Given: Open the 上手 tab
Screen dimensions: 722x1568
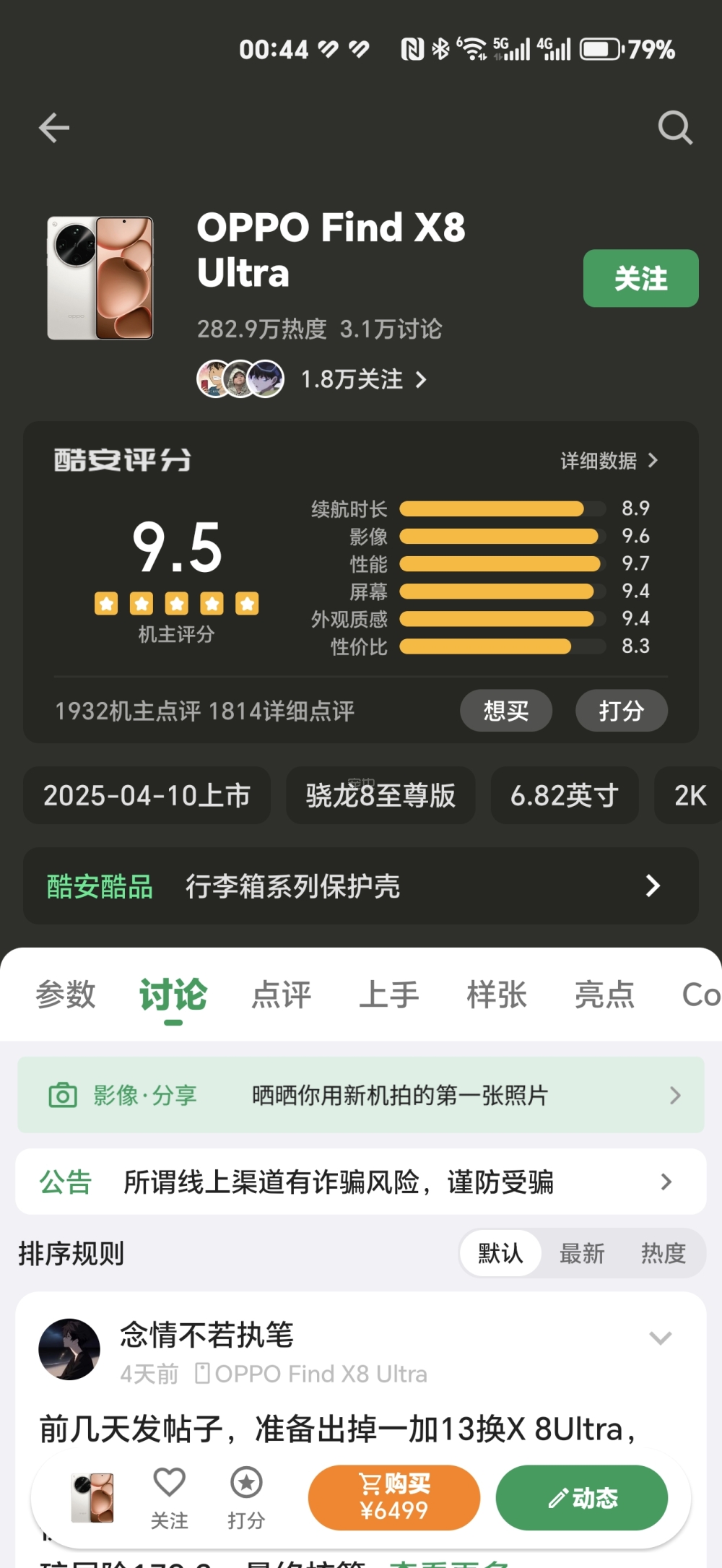Looking at the screenshot, I should pyautogui.click(x=389, y=995).
